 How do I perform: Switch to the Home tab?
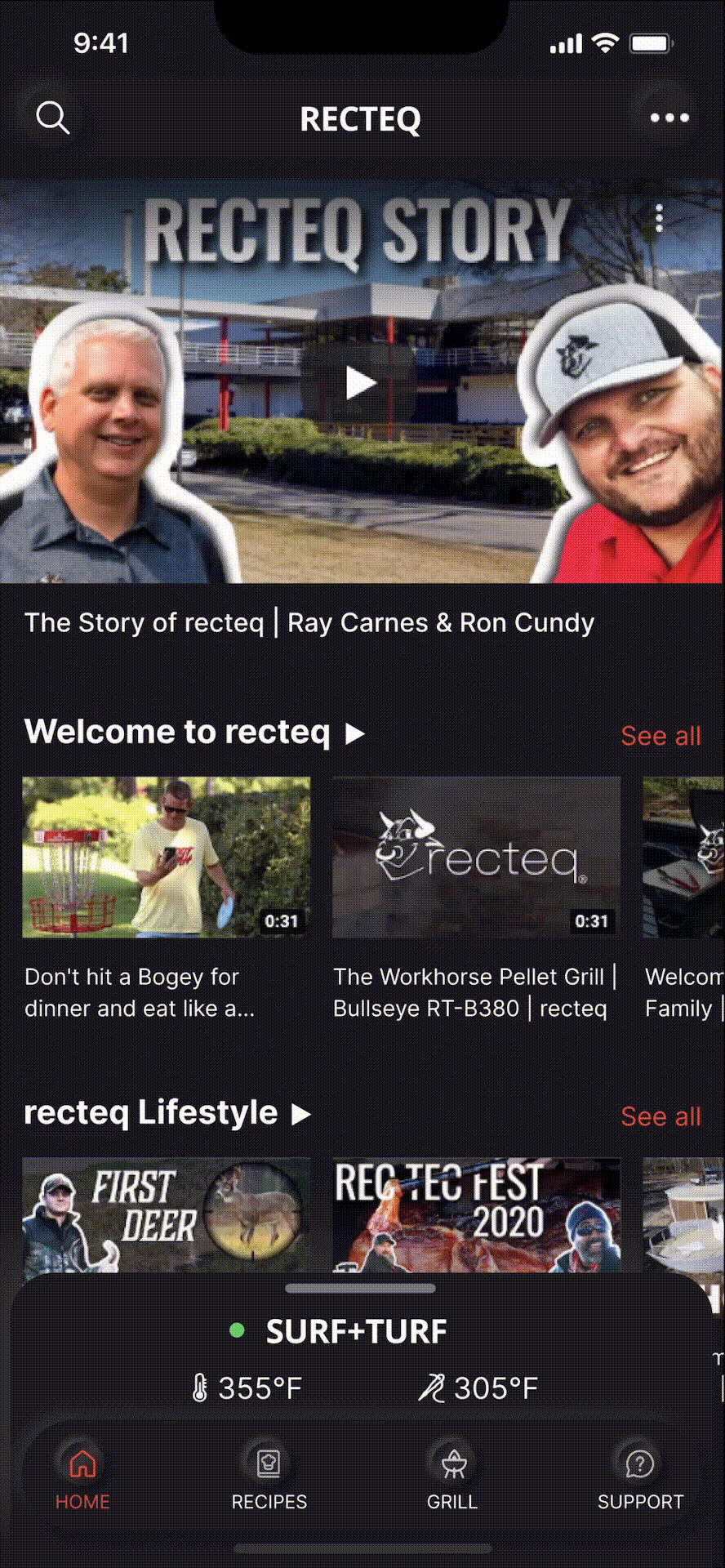[x=82, y=1478]
